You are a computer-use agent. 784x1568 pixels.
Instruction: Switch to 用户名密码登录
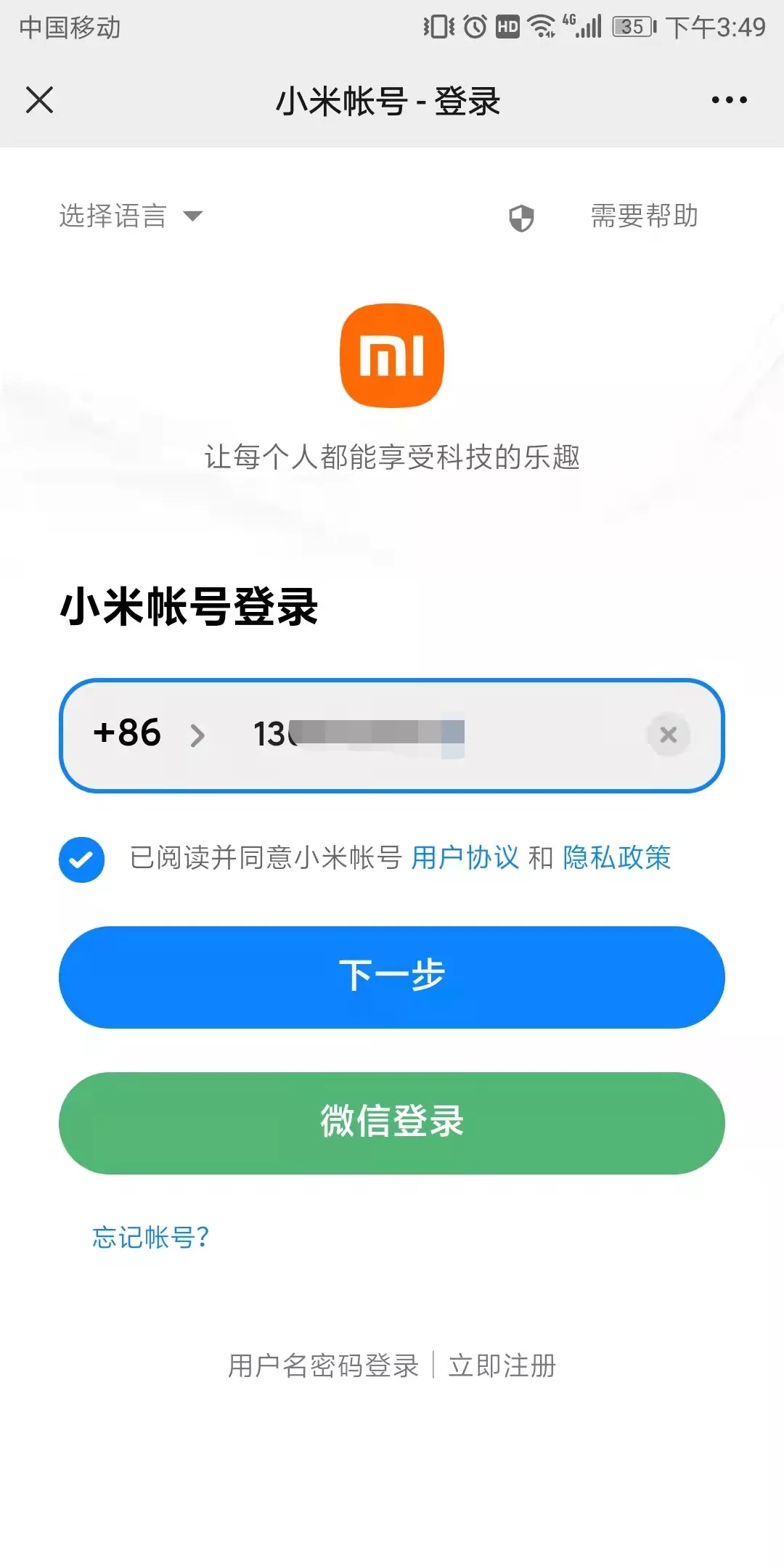point(323,1366)
